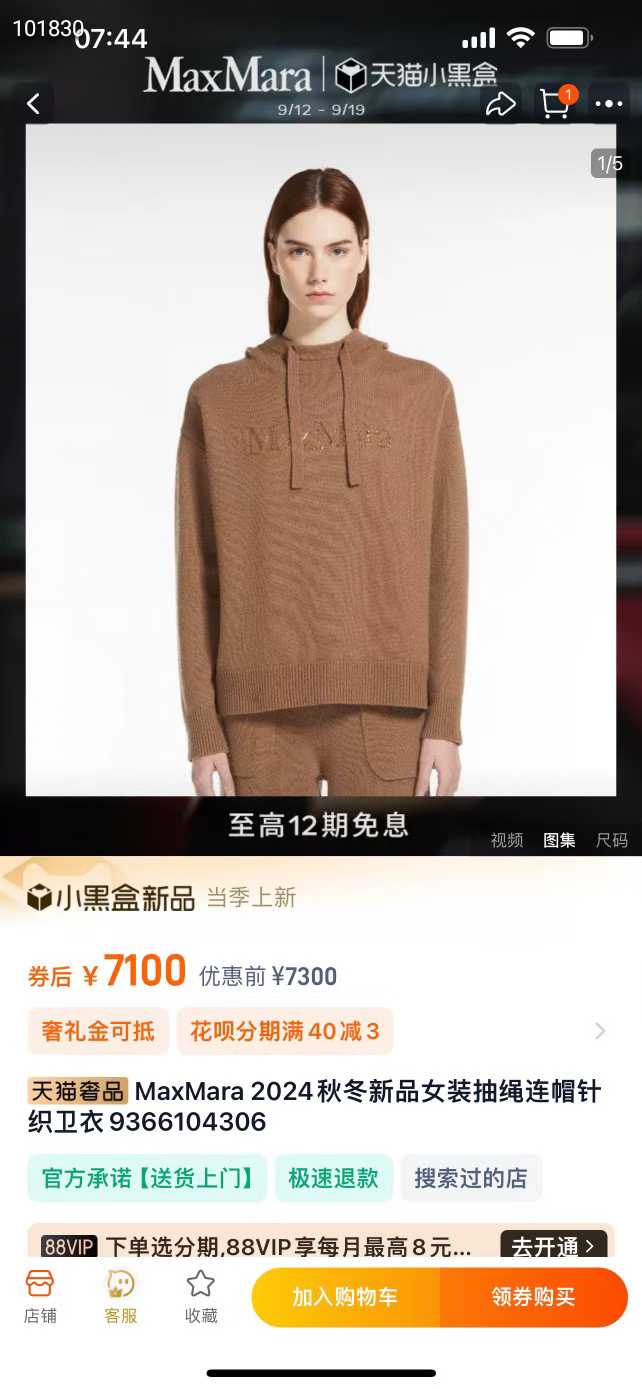This screenshot has width=642, height=1389.
Task: Tap the 搜索过的店 tag
Action: (x=471, y=1178)
